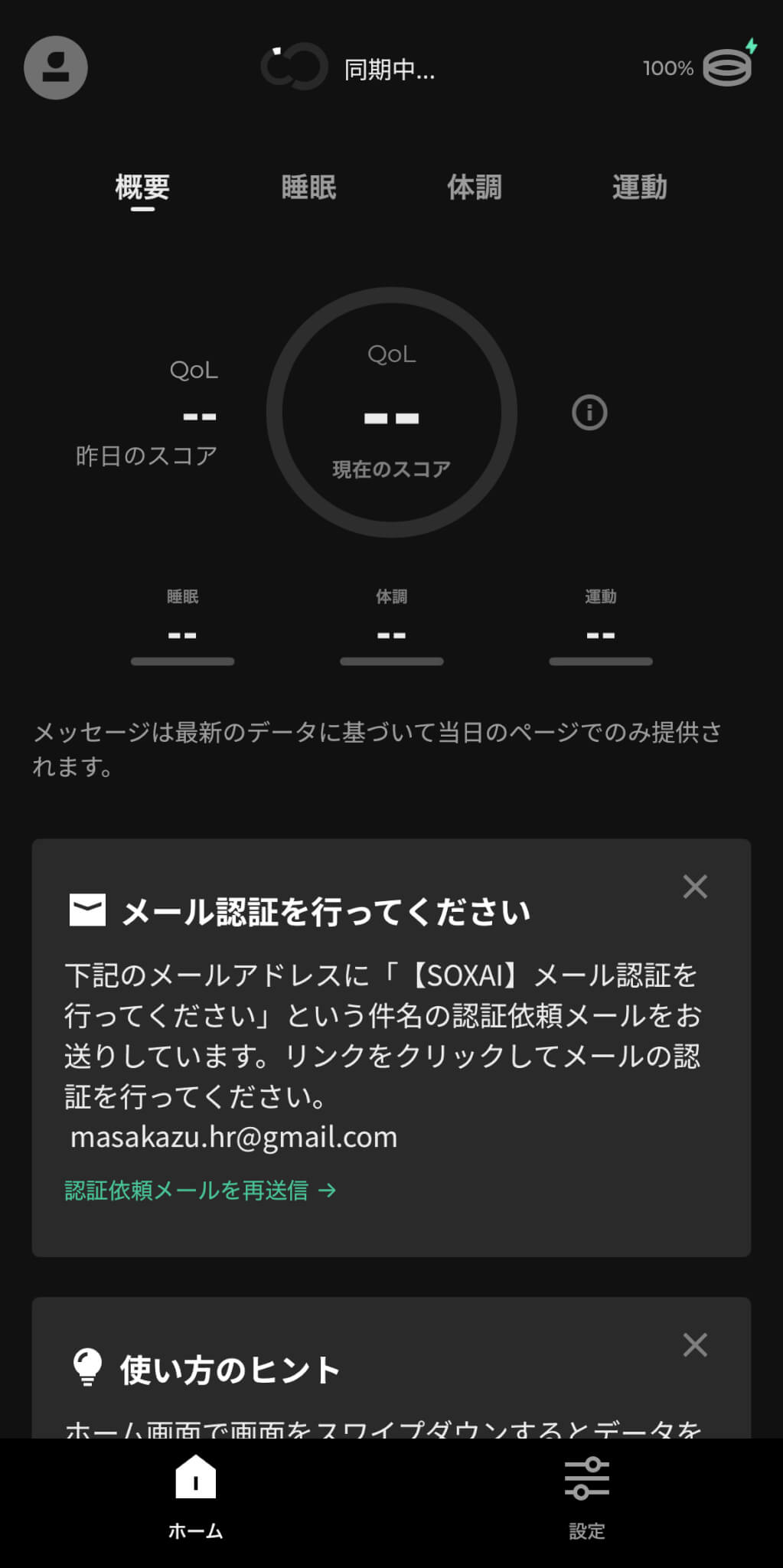
Task: Go to the ホーム bottom tab
Action: coord(195,1497)
